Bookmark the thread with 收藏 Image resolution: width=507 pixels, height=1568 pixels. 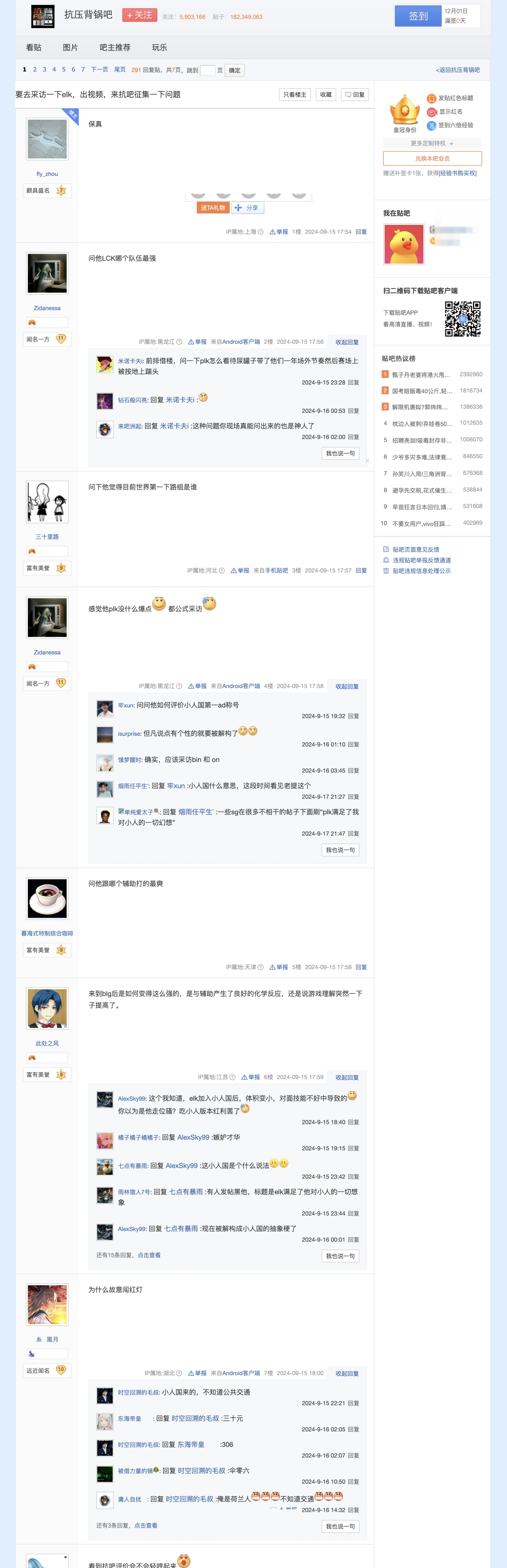pos(326,95)
